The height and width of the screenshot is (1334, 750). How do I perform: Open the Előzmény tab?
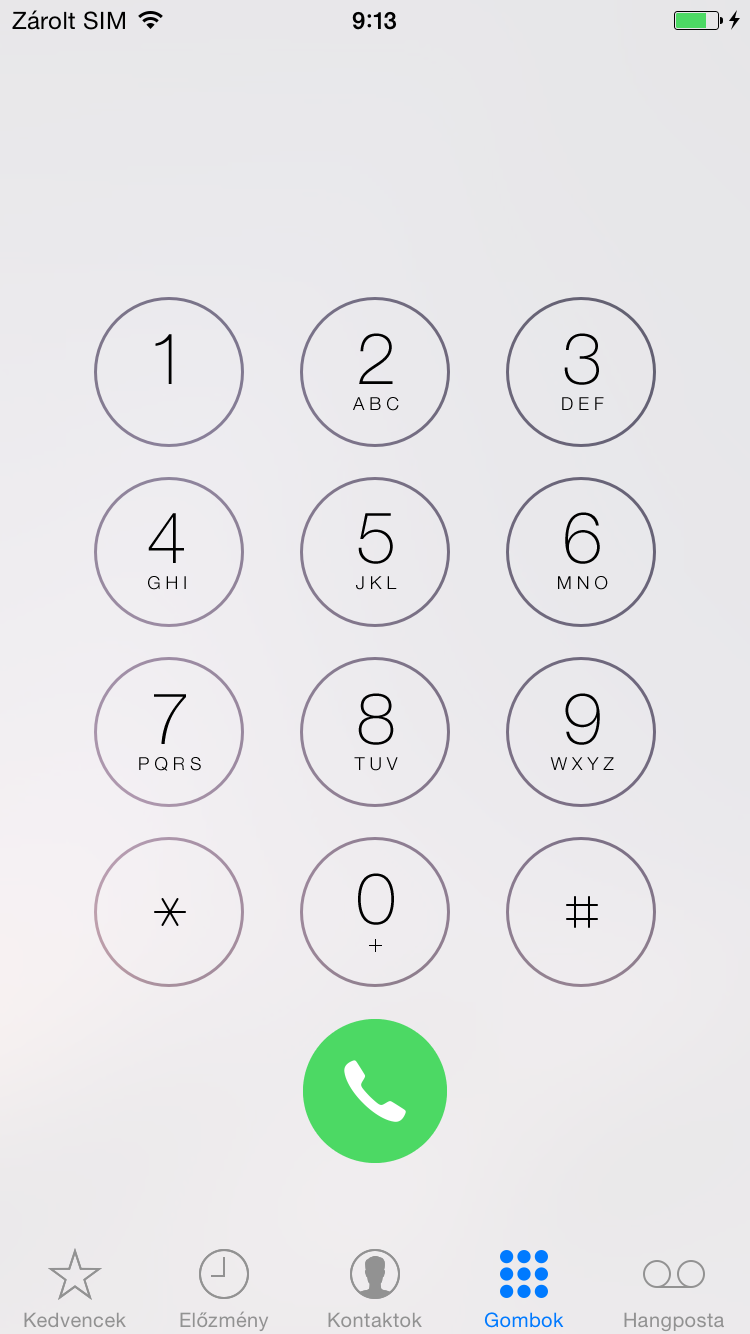pos(224,1289)
